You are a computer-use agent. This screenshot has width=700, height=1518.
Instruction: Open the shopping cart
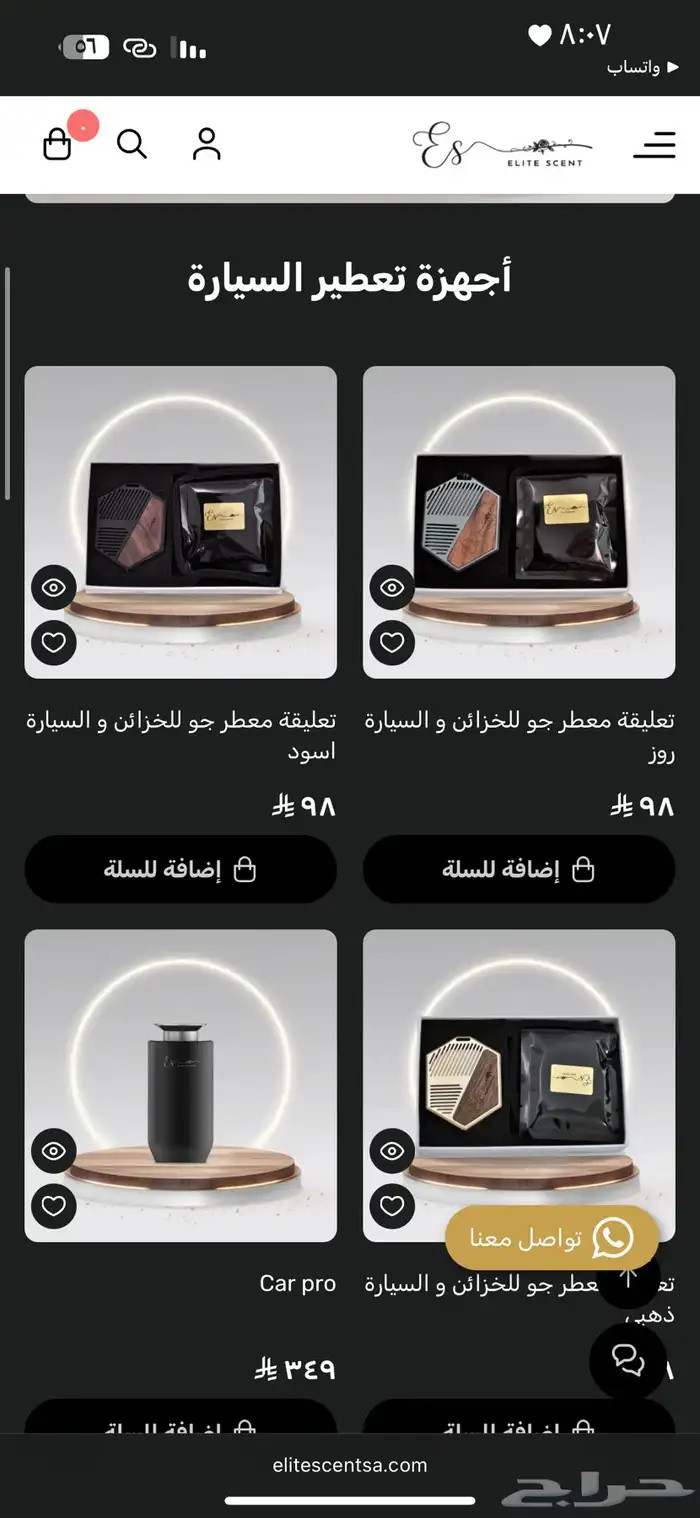(58, 145)
